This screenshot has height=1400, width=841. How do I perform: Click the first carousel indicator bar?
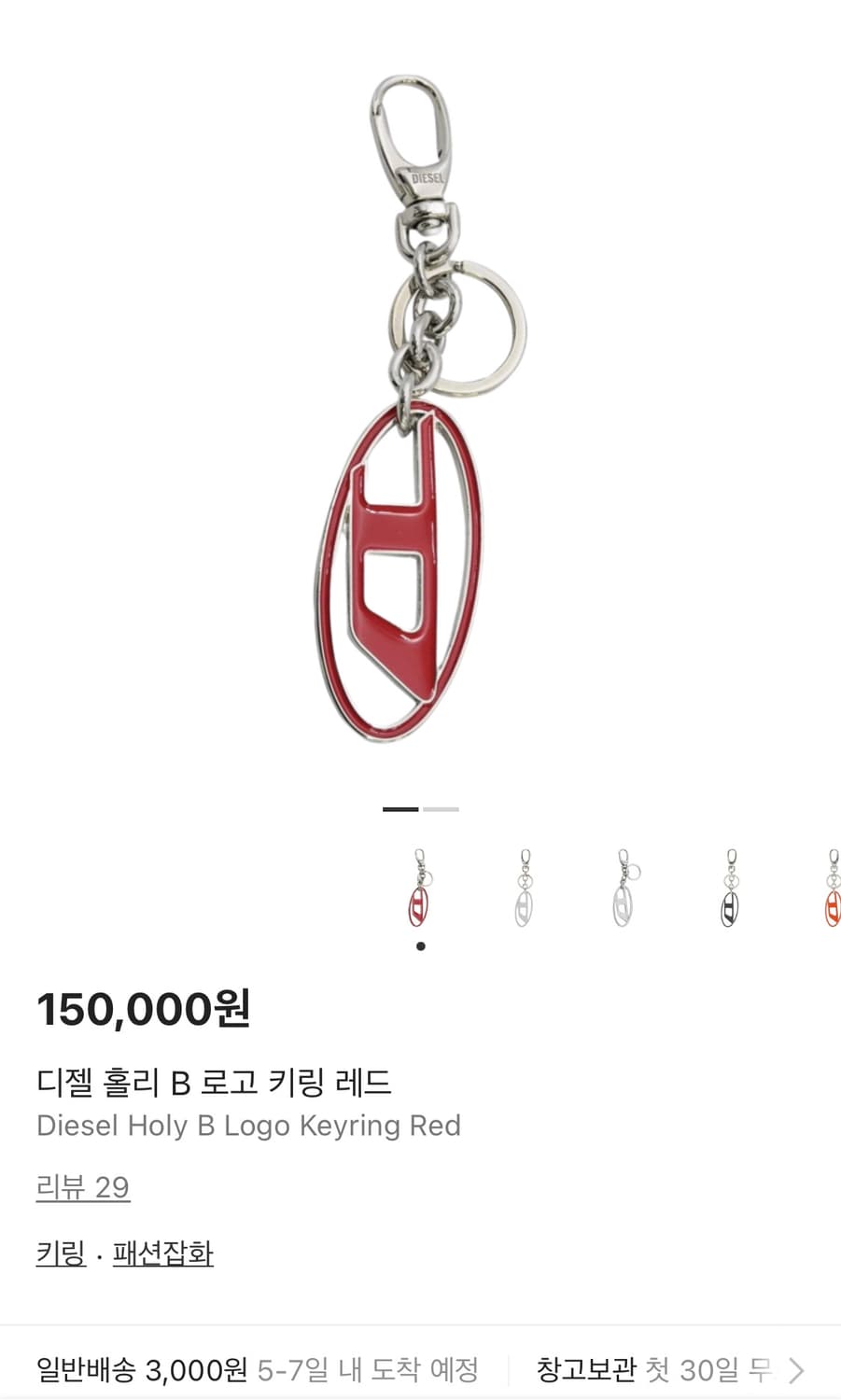click(400, 808)
